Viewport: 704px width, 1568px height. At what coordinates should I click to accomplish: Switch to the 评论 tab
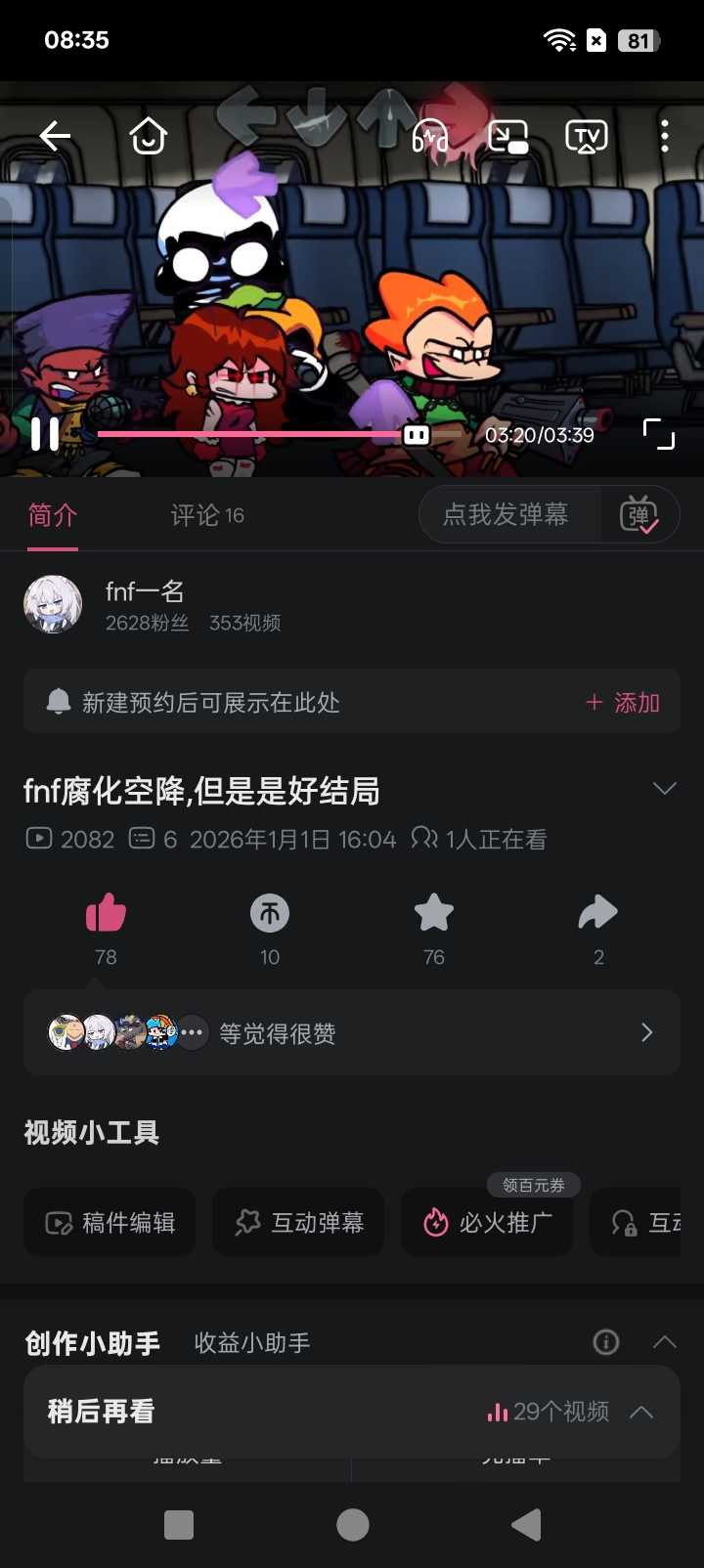tap(206, 515)
